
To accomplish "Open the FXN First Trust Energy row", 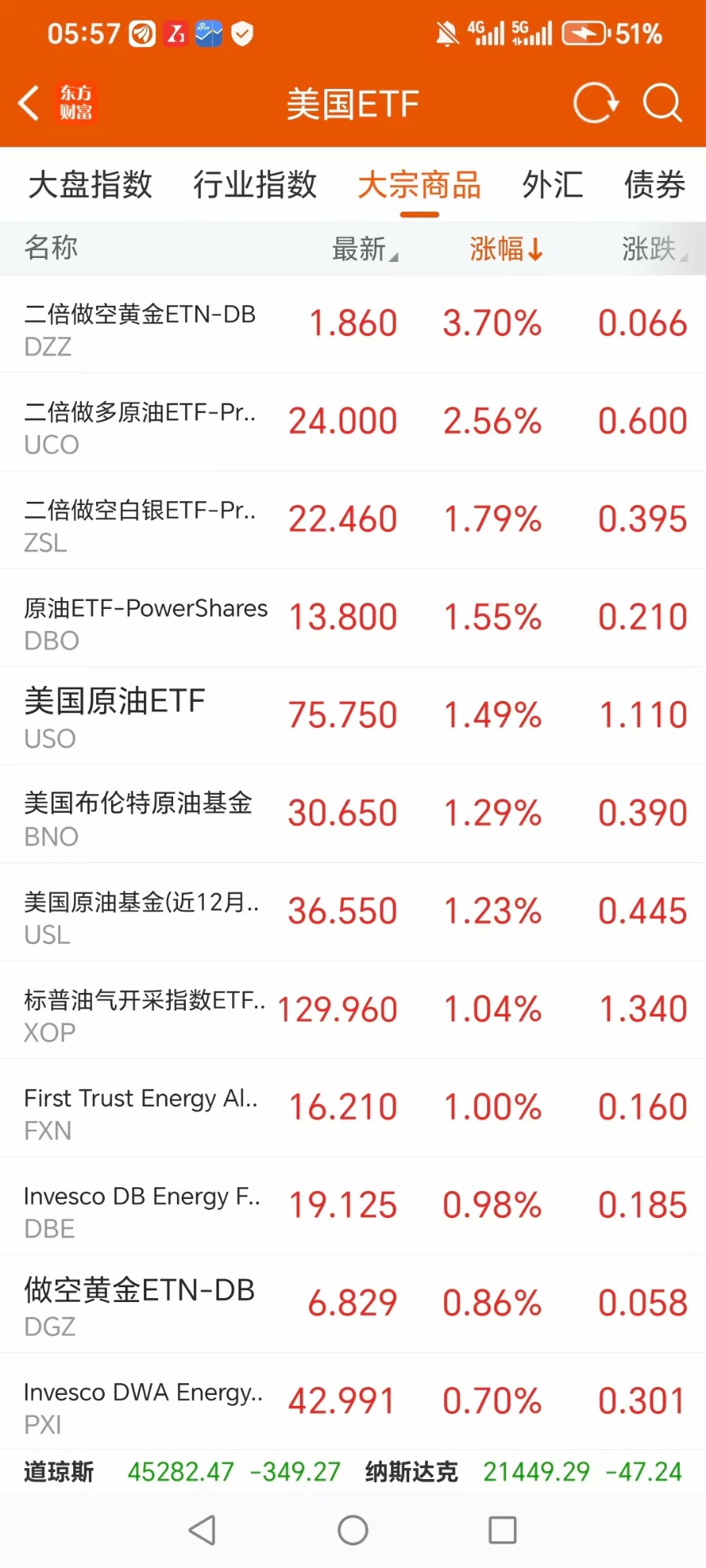I will (353, 1109).
